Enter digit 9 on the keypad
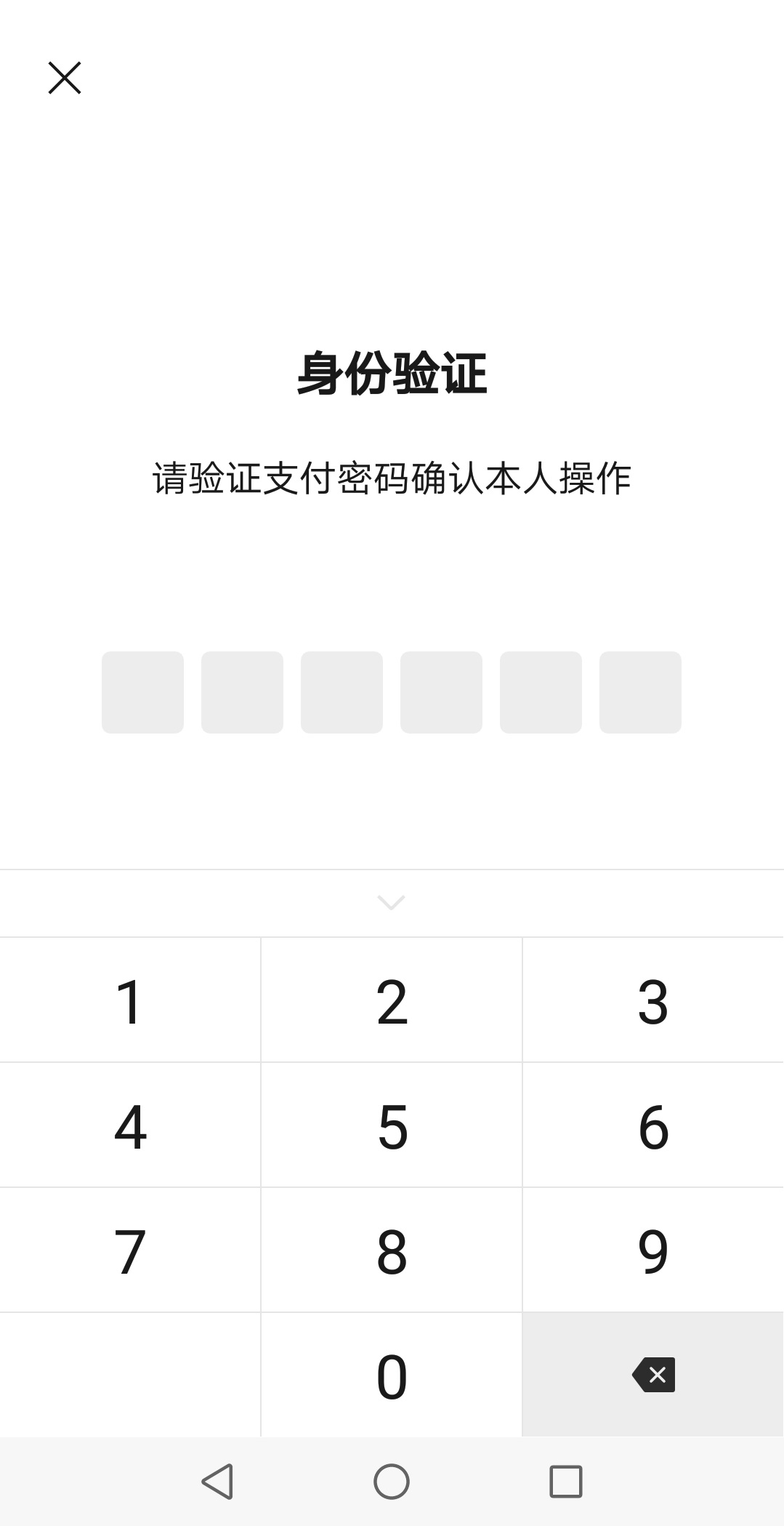This screenshot has height=1526, width=784. (653, 1250)
